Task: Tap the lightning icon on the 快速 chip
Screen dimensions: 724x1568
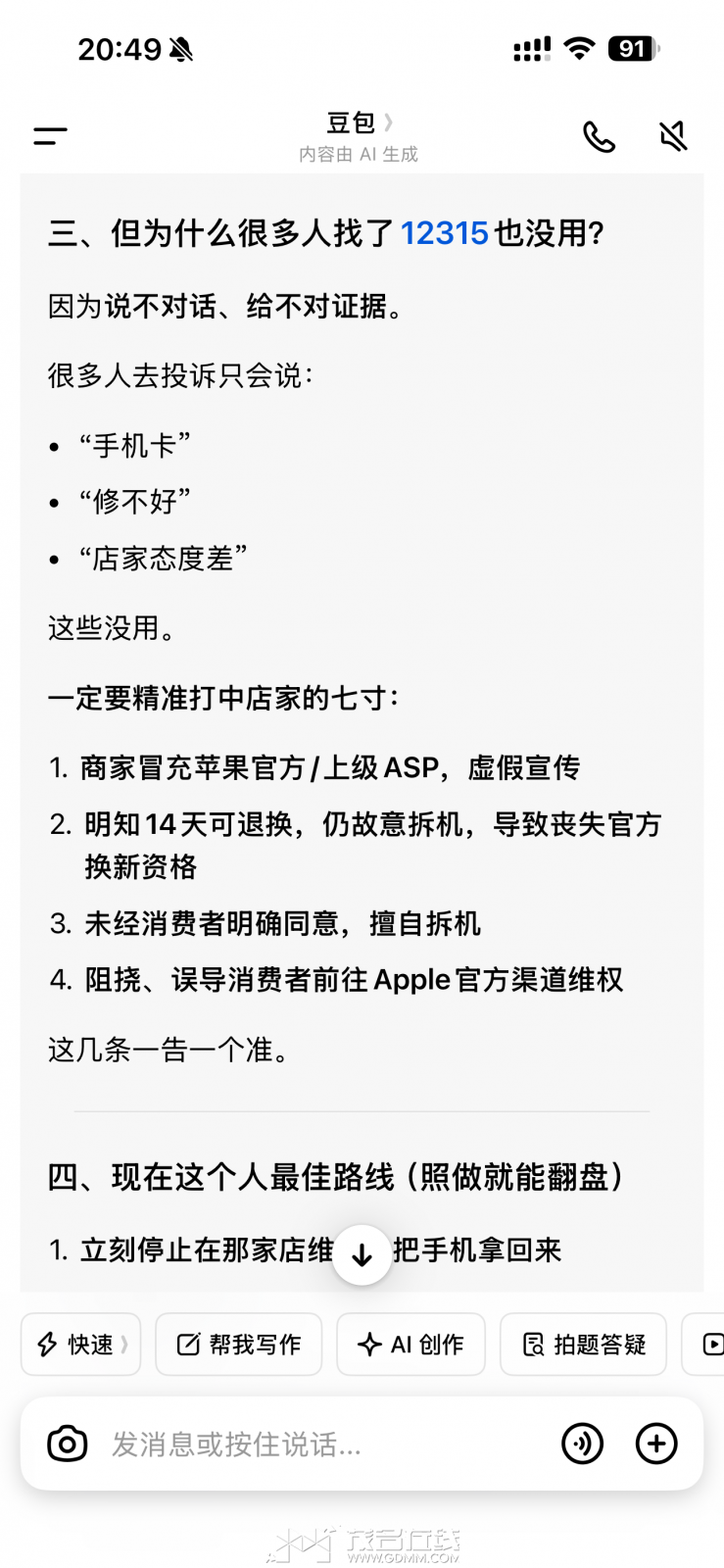Action: (x=46, y=1345)
